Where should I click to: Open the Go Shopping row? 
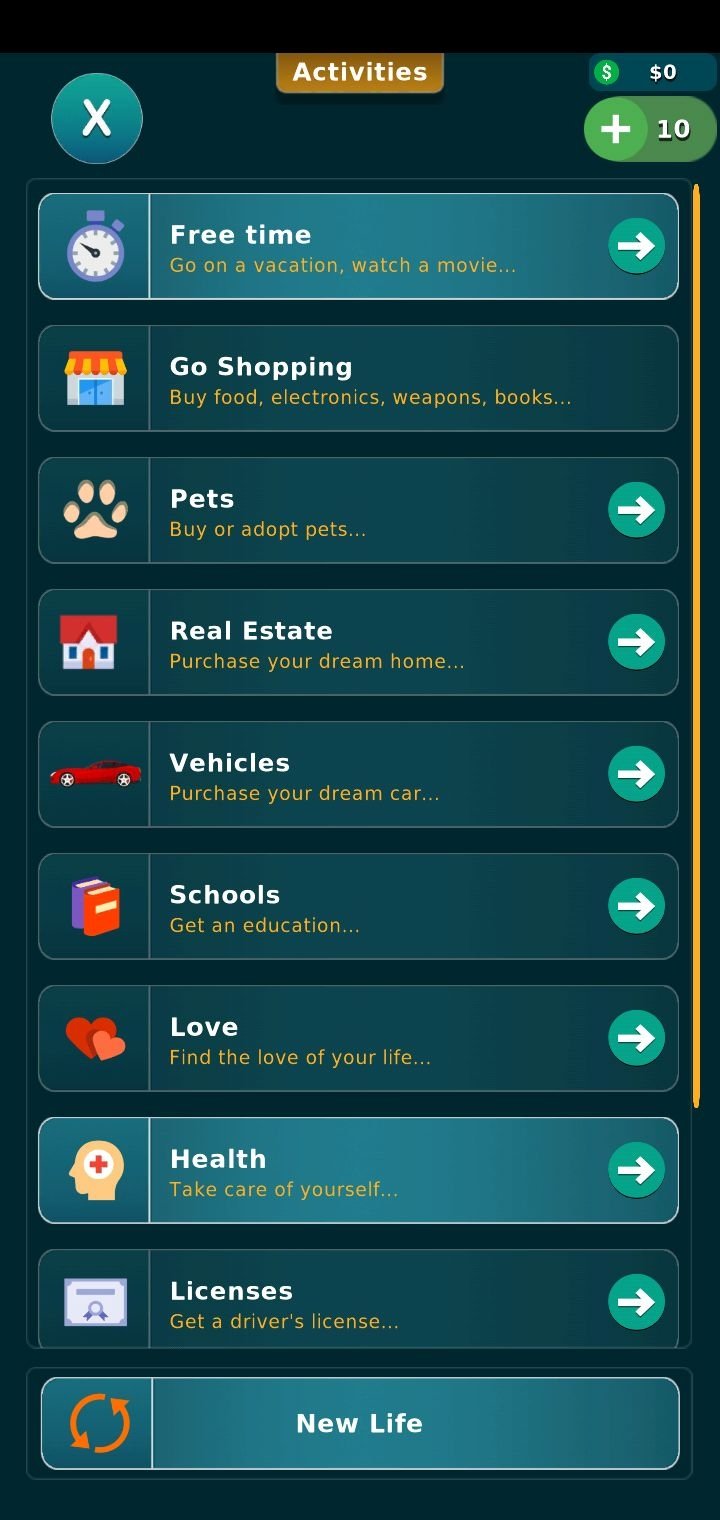358,378
